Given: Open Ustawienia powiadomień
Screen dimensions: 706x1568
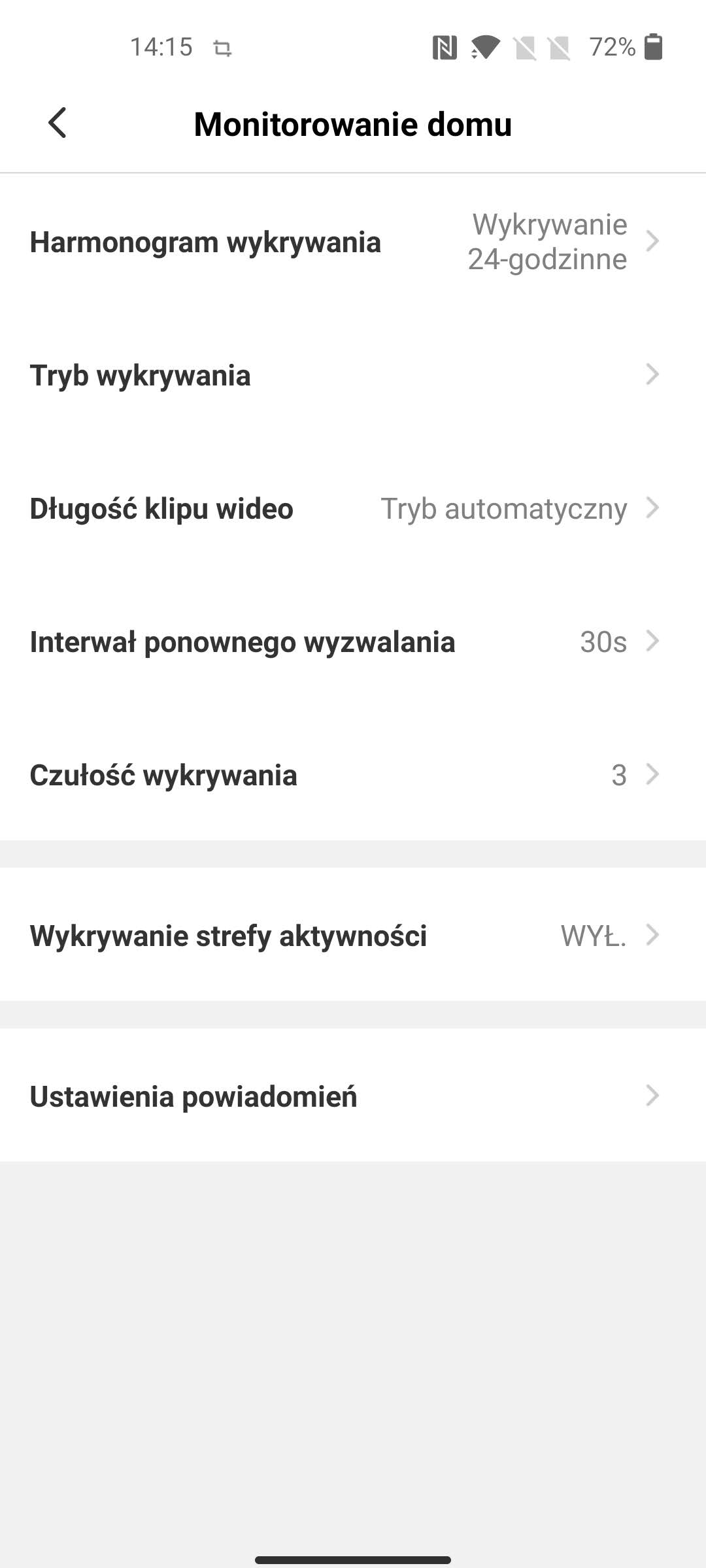Looking at the screenshot, I should coord(353,1096).
